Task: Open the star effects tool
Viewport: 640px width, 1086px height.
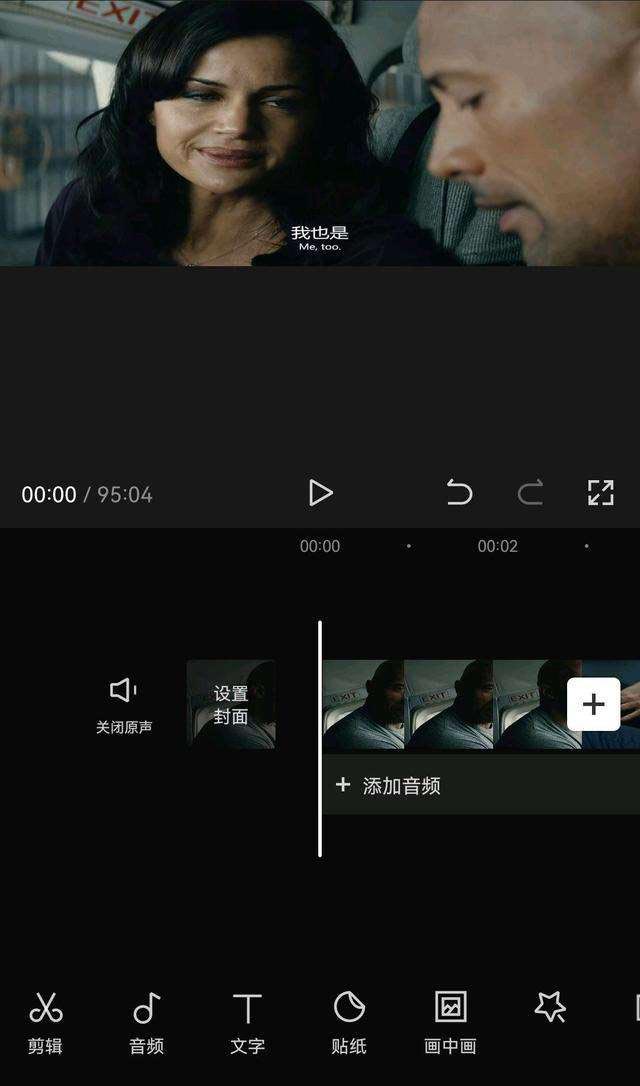Action: point(550,1007)
